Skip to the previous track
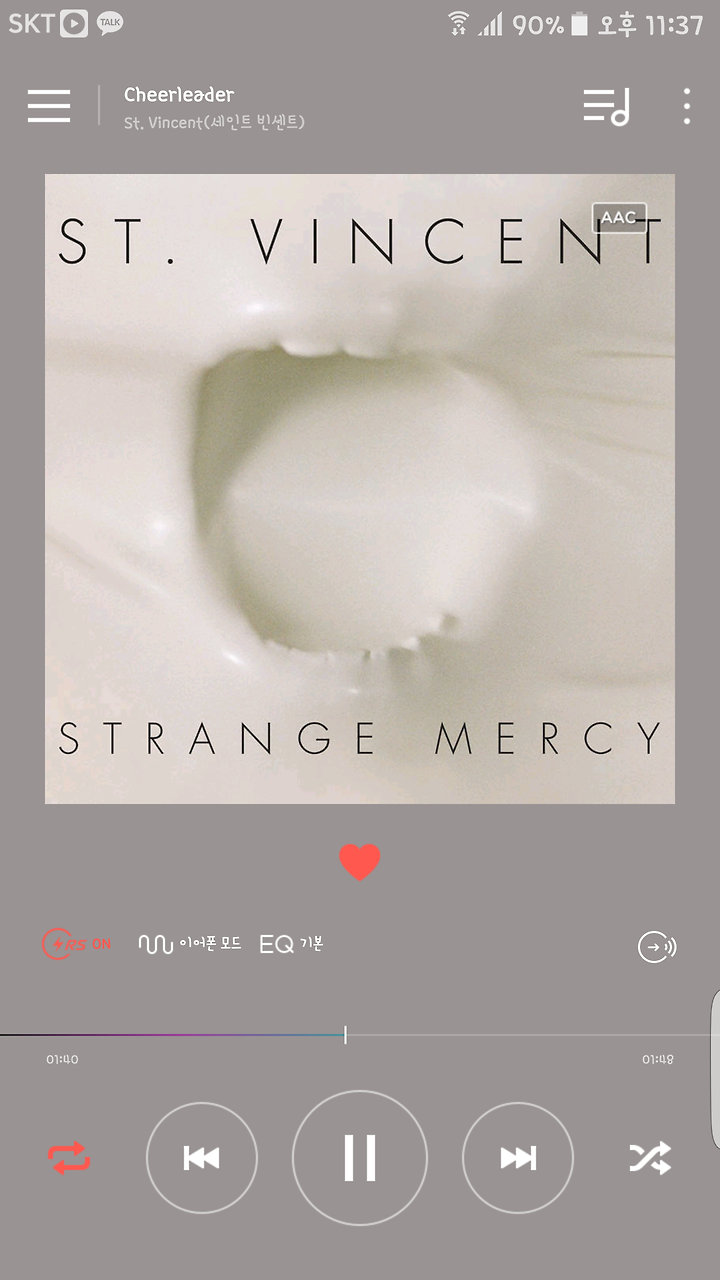Viewport: 720px width, 1280px height. tap(202, 1158)
